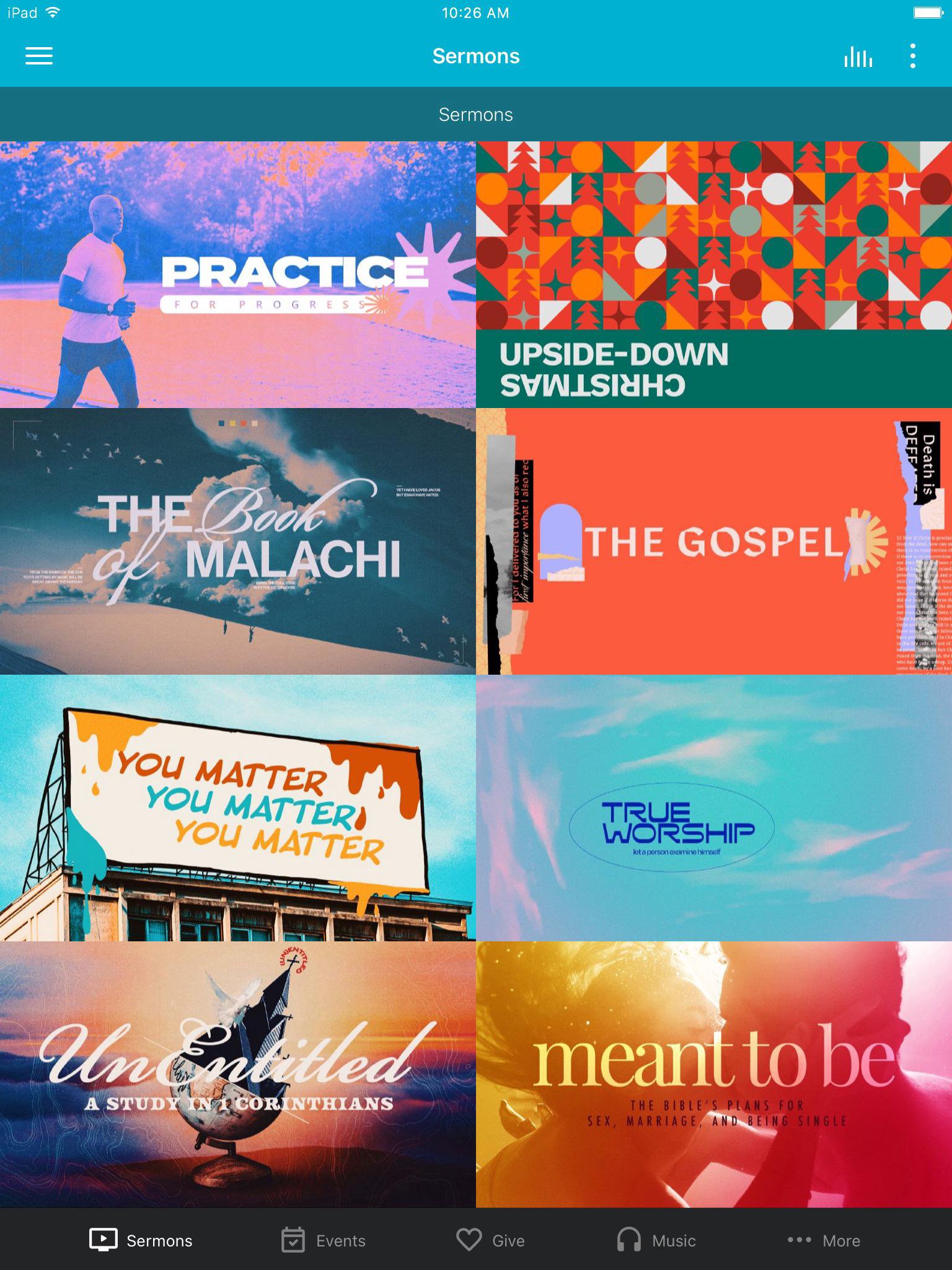Open the Meant To Be series

[714, 1074]
